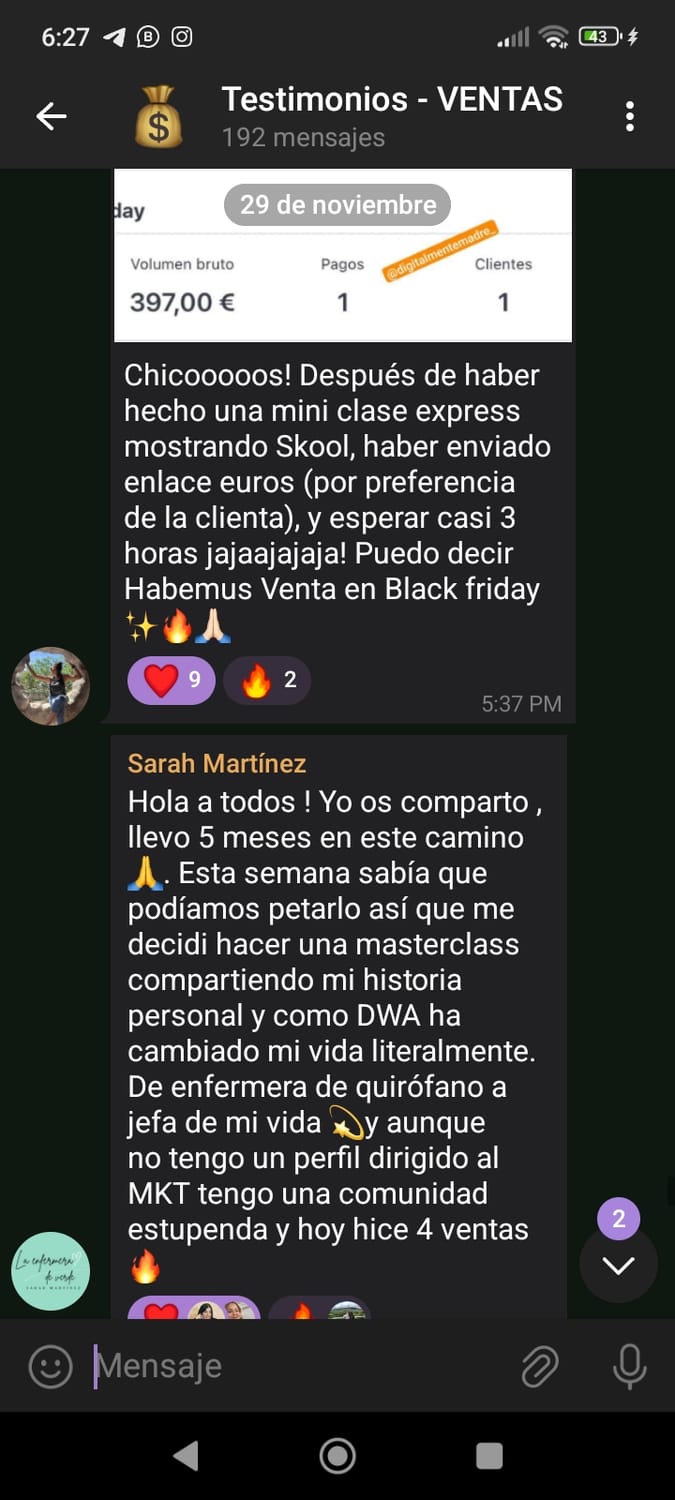675x1500 pixels.
Task: Open the three-dot overflow menu
Action: click(629, 117)
